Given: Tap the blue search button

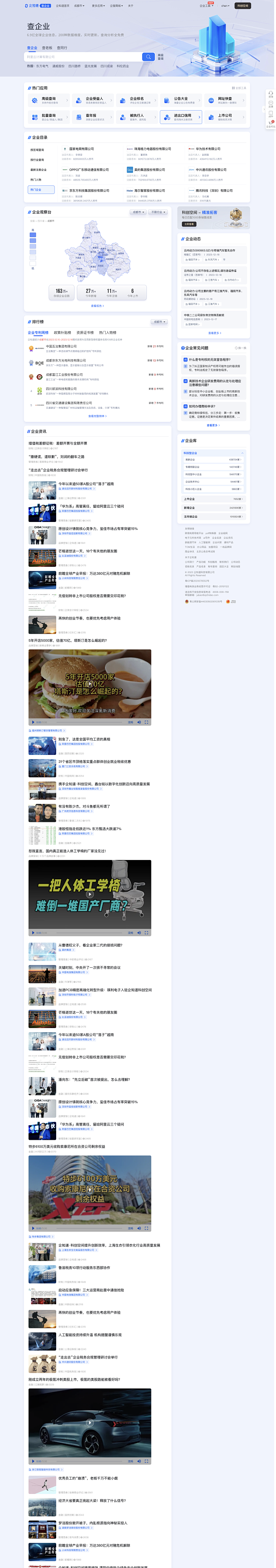Looking at the screenshot, I should click(148, 57).
